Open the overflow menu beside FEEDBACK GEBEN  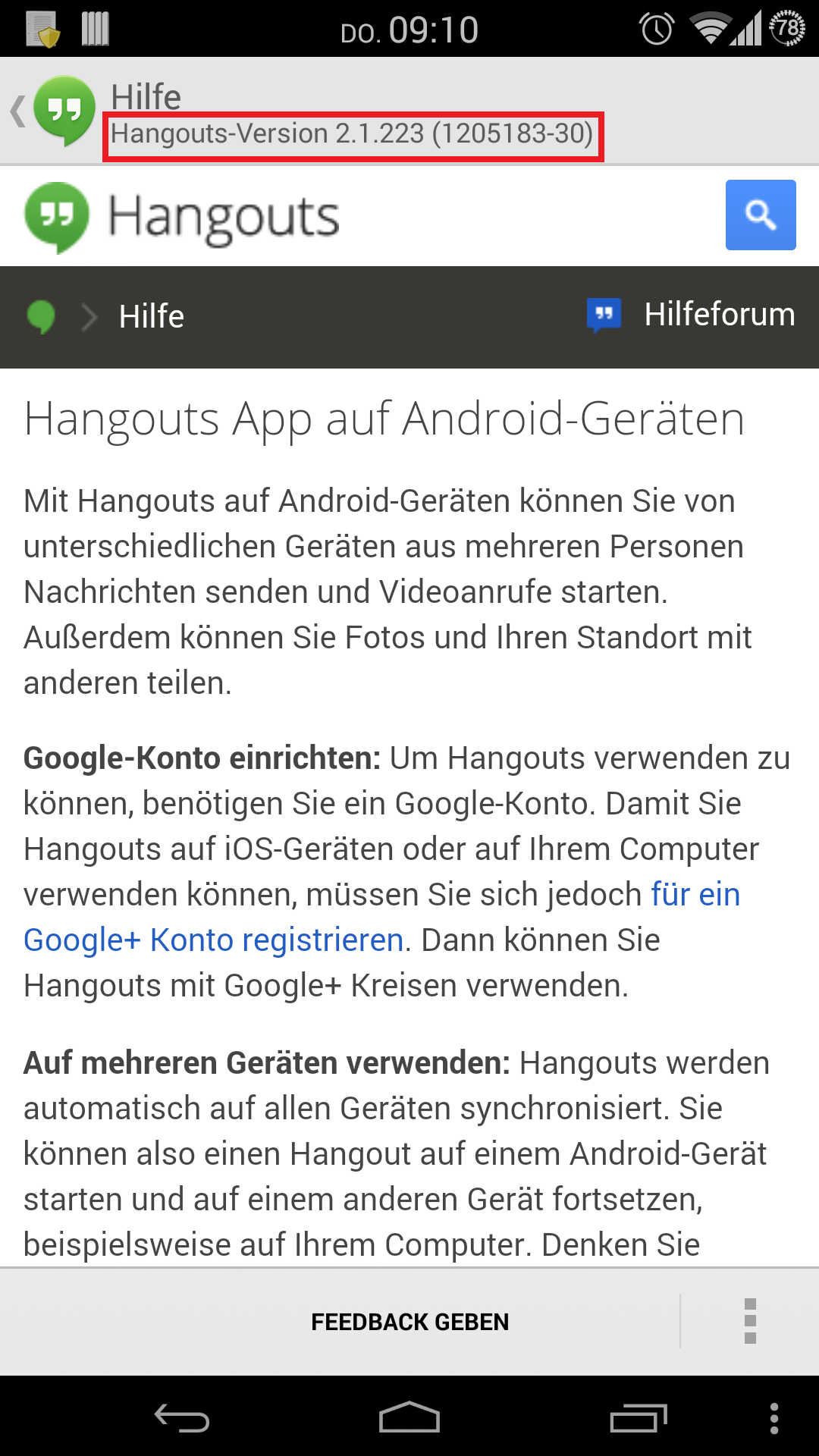pyautogui.click(x=750, y=1321)
